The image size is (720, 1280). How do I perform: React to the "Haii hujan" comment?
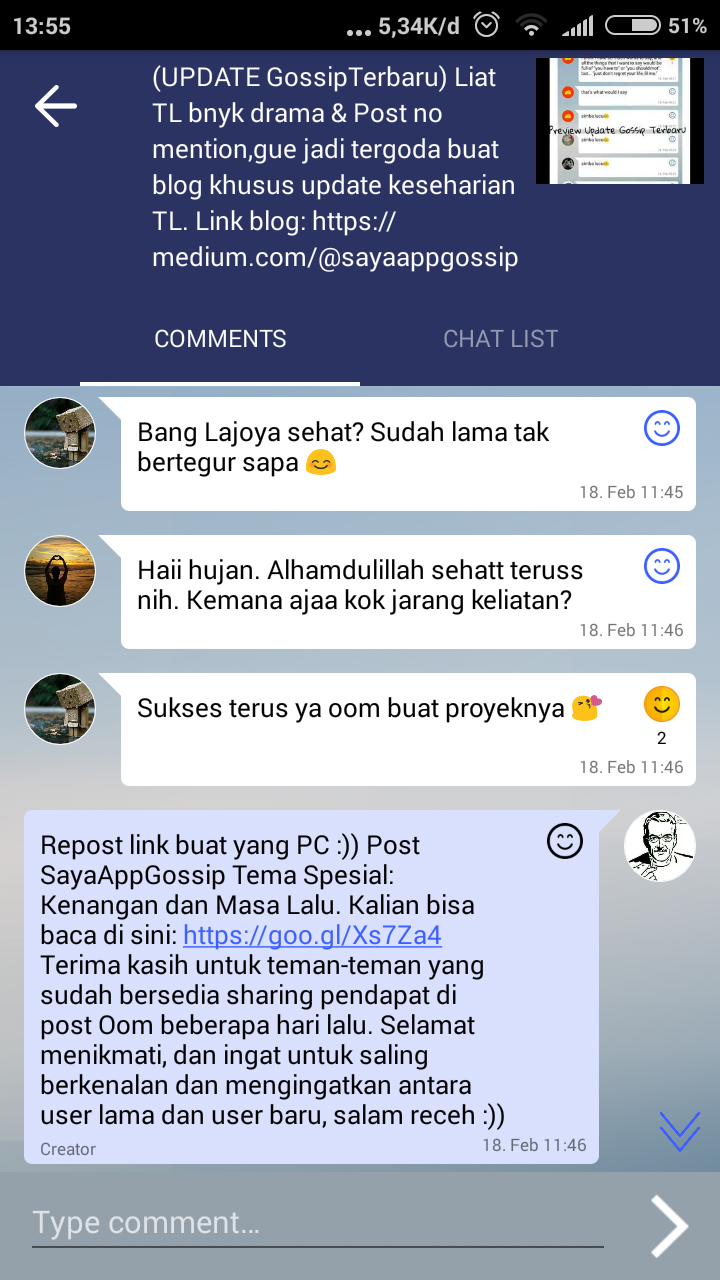click(661, 567)
